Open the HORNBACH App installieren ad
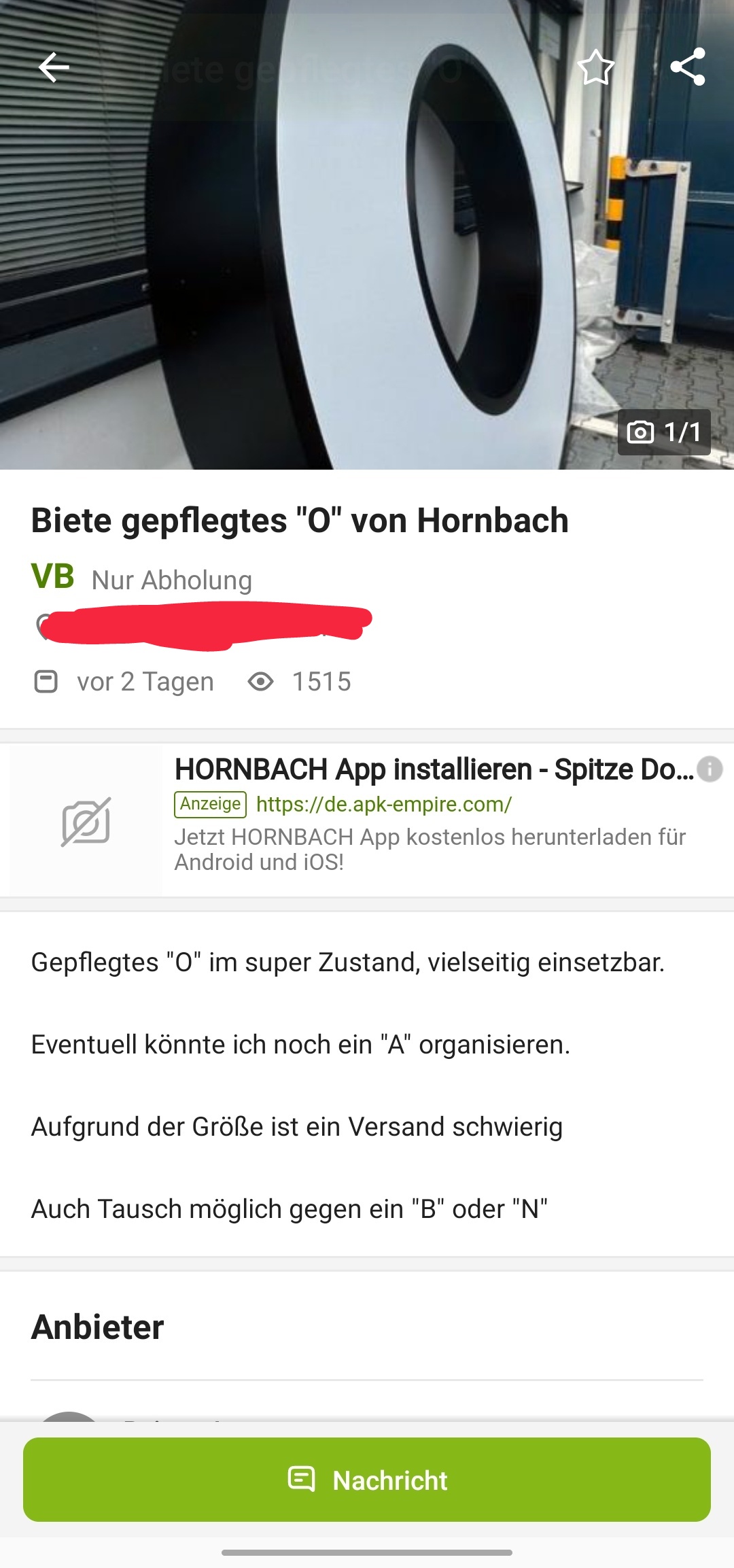Screen dimensions: 734x1568 pos(434,769)
